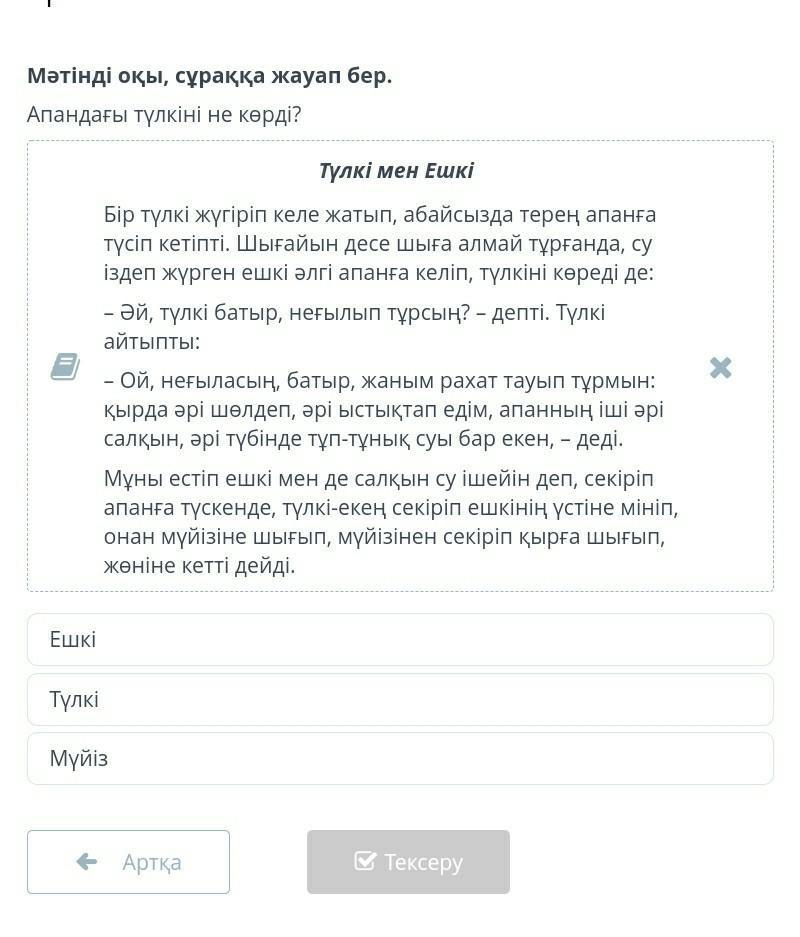800x937 pixels.
Task: Choose the answer option Түлкі
Action: (x=400, y=700)
